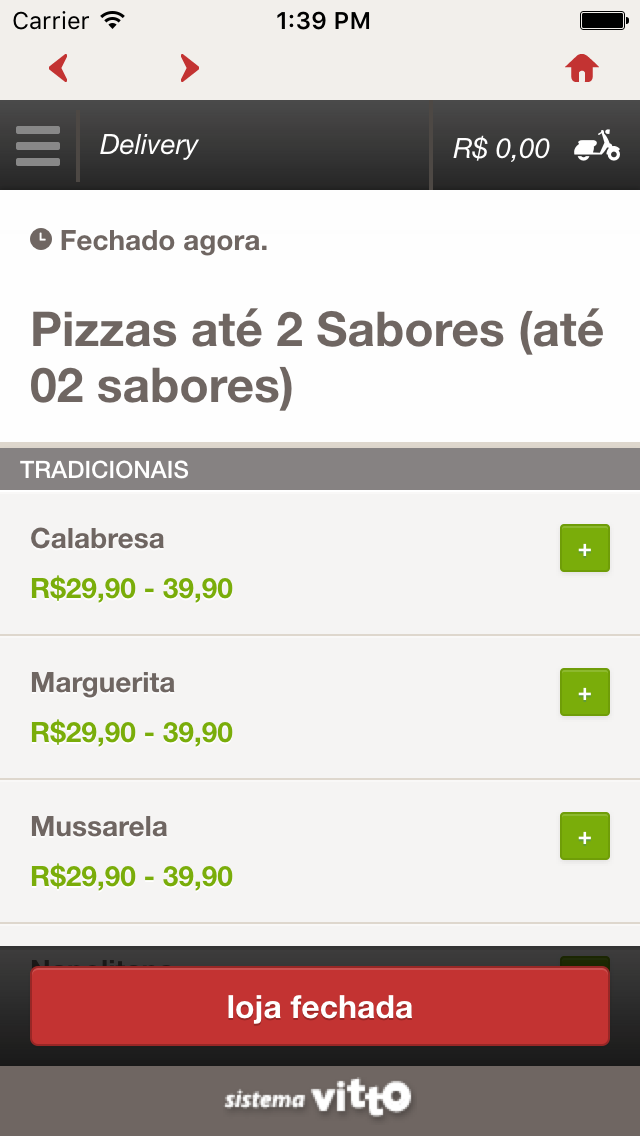Go forward with the red right arrow
The width and height of the screenshot is (640, 1136).
[x=189, y=68]
